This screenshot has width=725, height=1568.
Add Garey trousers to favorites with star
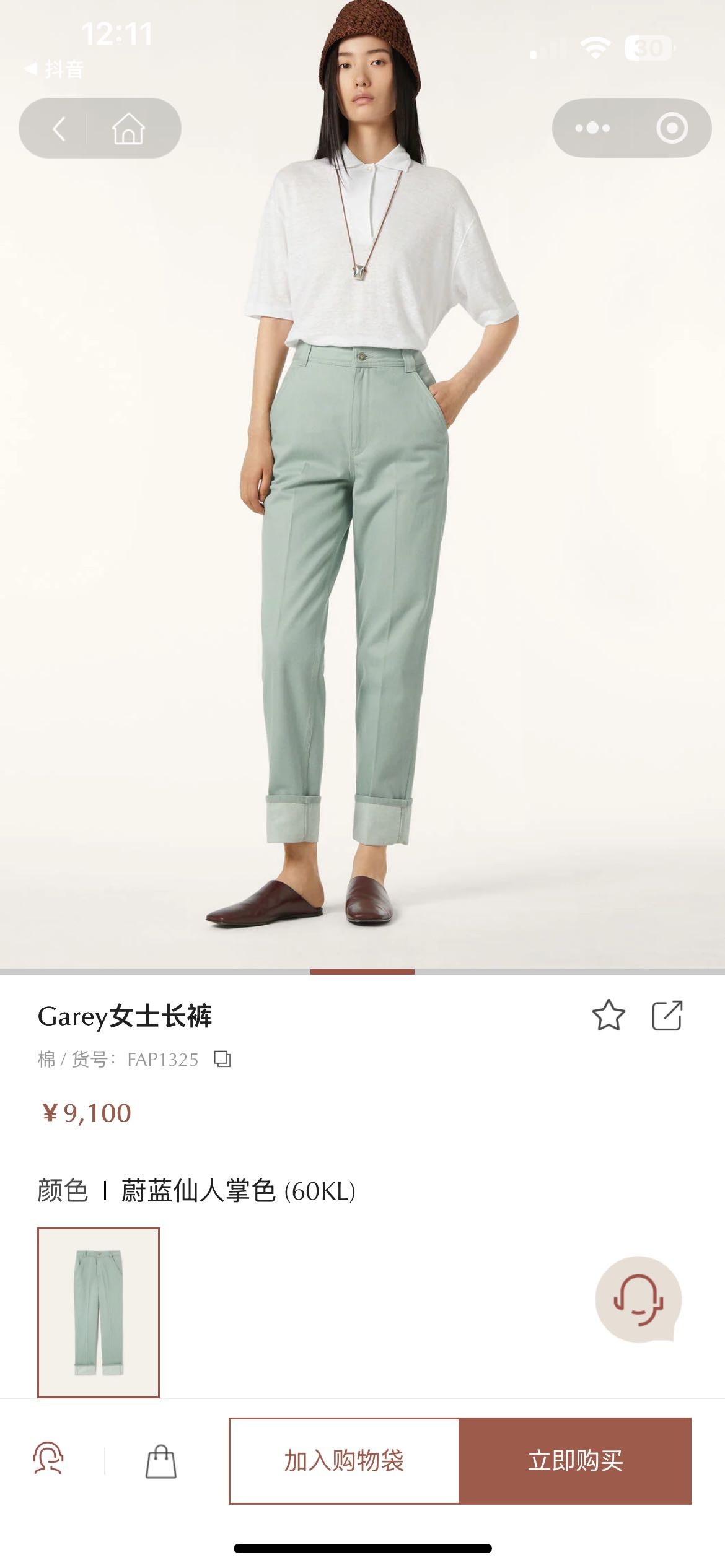tap(608, 1016)
